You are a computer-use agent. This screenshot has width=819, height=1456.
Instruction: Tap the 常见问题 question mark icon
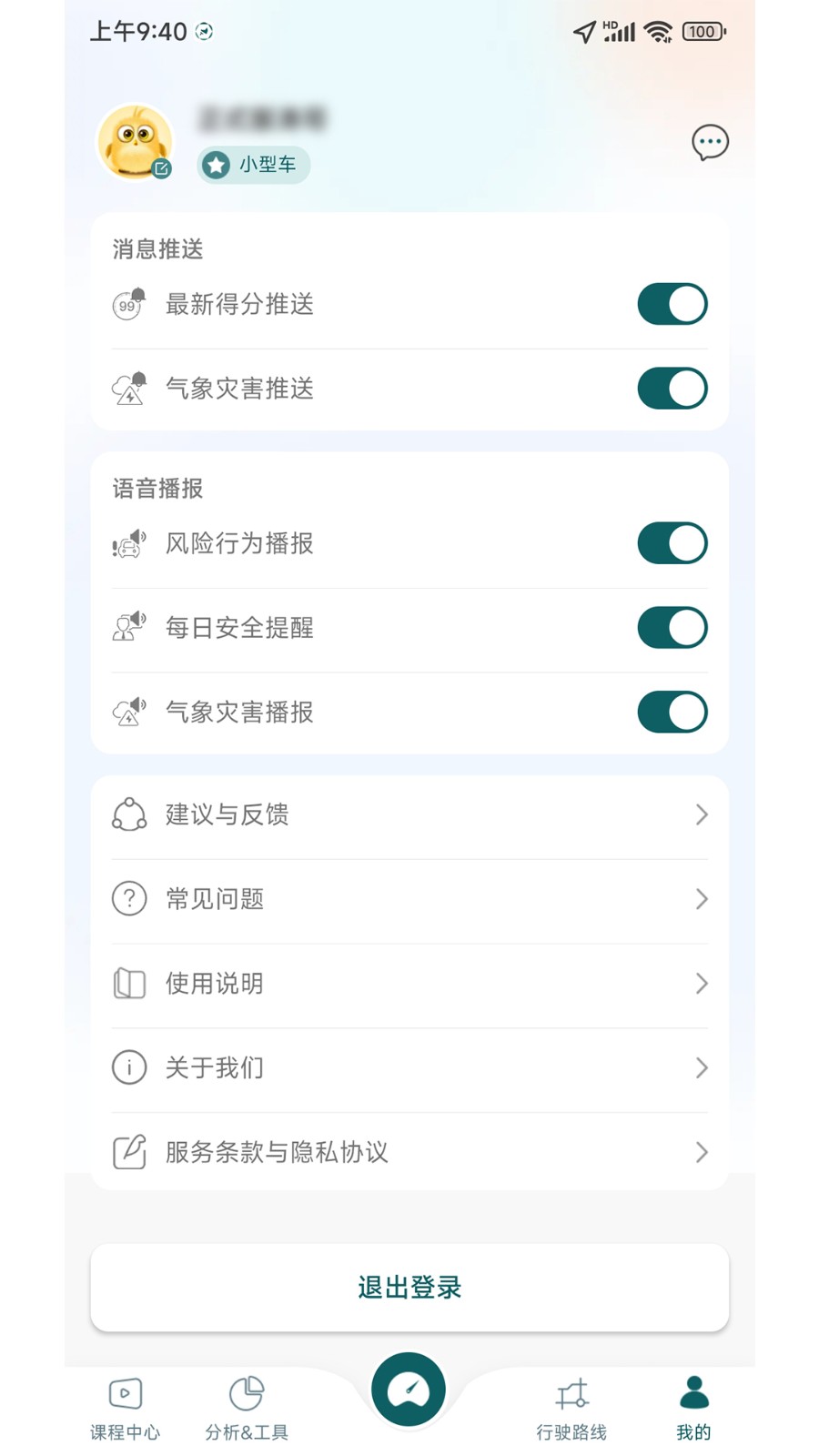tap(129, 899)
